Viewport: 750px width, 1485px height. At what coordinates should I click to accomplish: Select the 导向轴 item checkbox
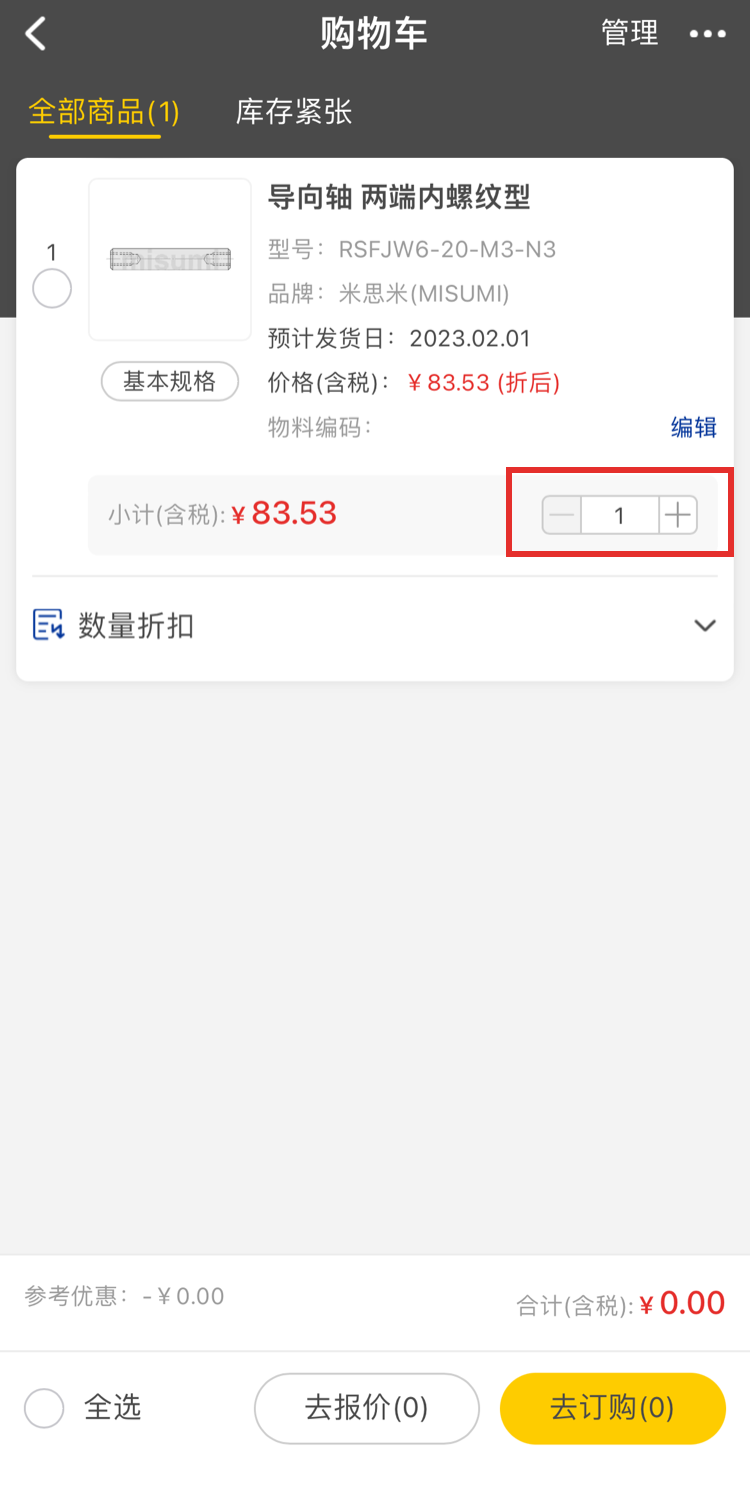pyautogui.click(x=52, y=289)
